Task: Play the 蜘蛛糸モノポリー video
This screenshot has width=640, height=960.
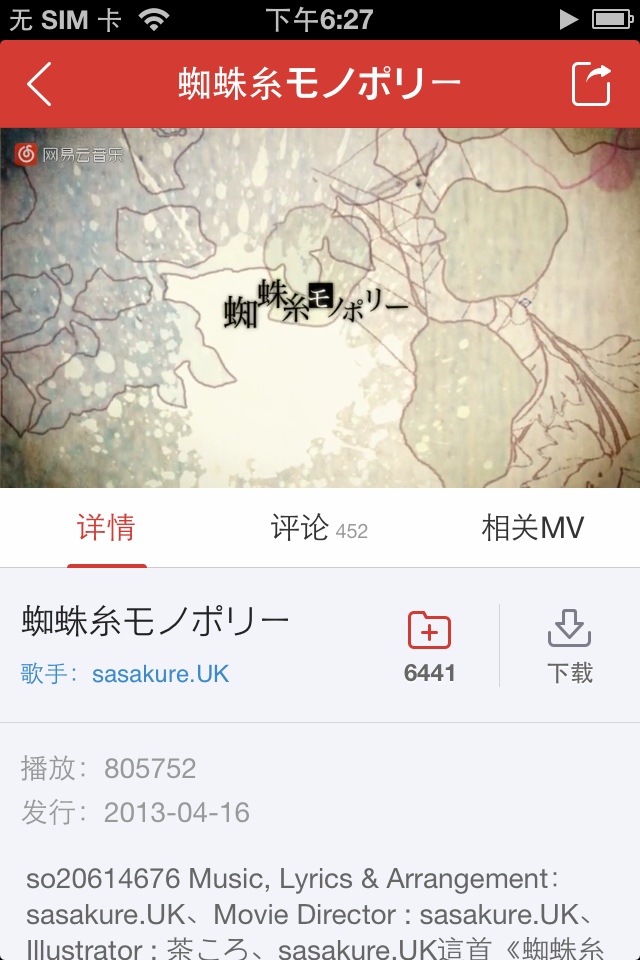Action: (x=320, y=308)
